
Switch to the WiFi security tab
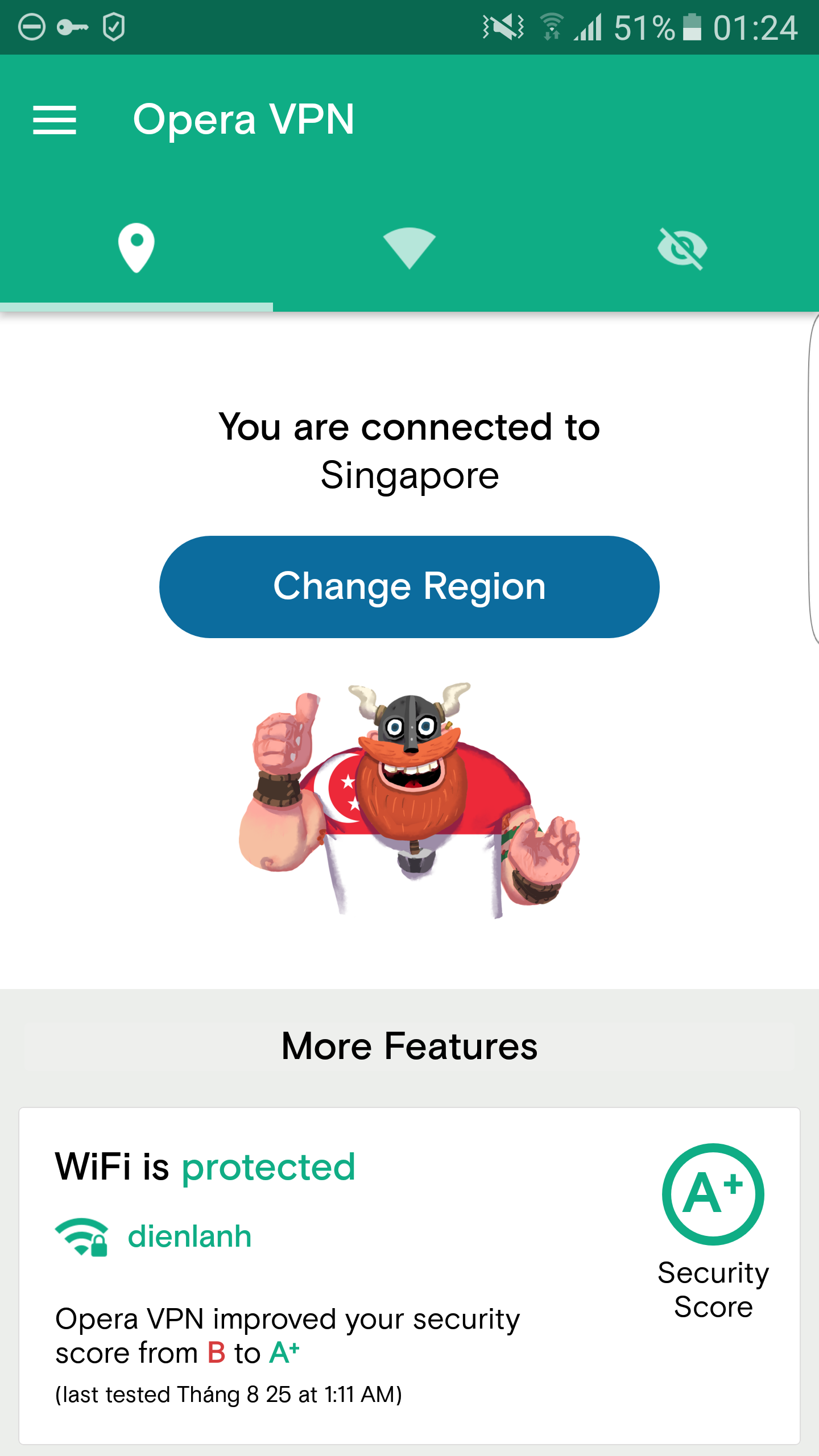pyautogui.click(x=409, y=248)
